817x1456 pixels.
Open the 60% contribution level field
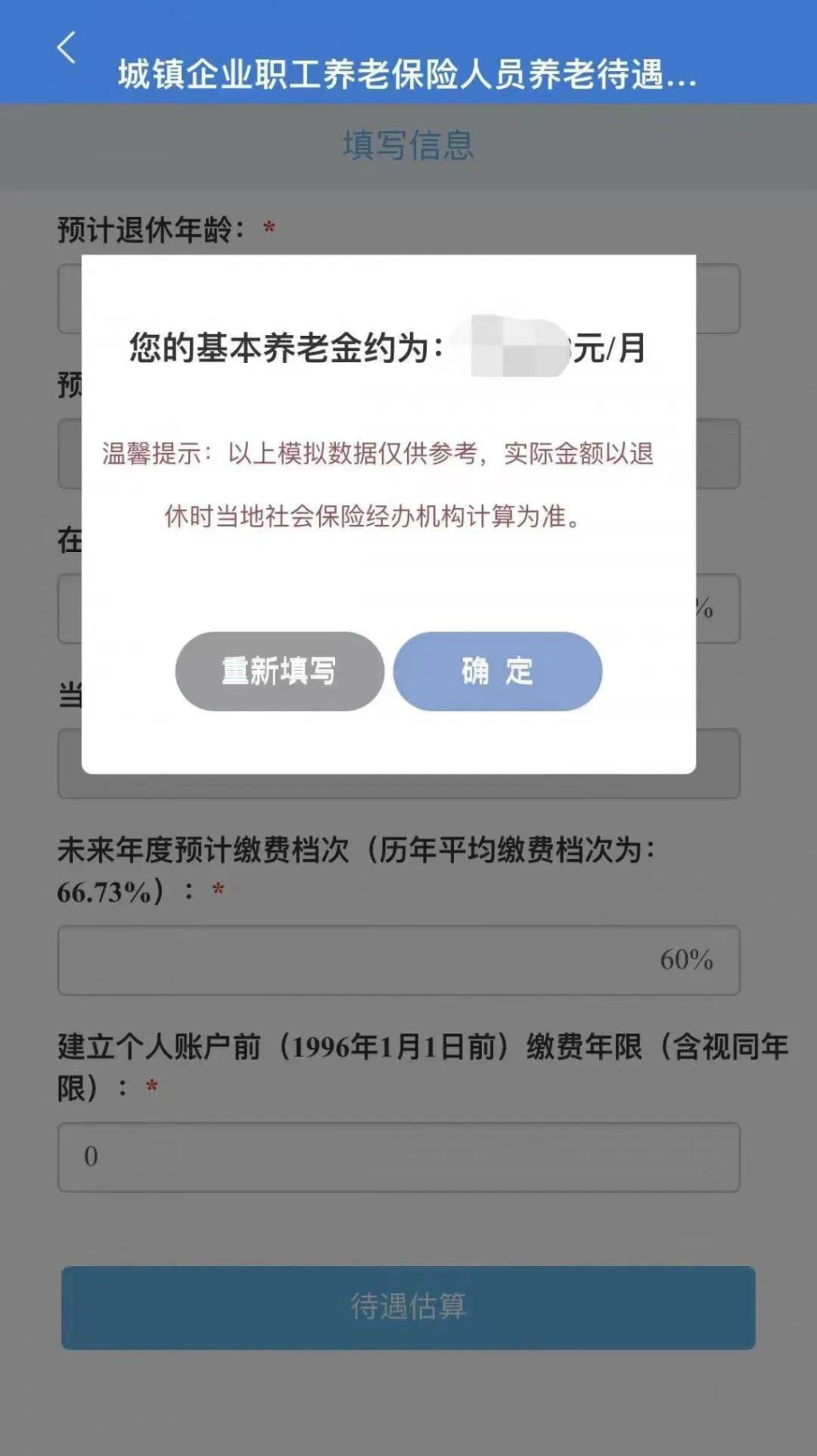coord(398,960)
